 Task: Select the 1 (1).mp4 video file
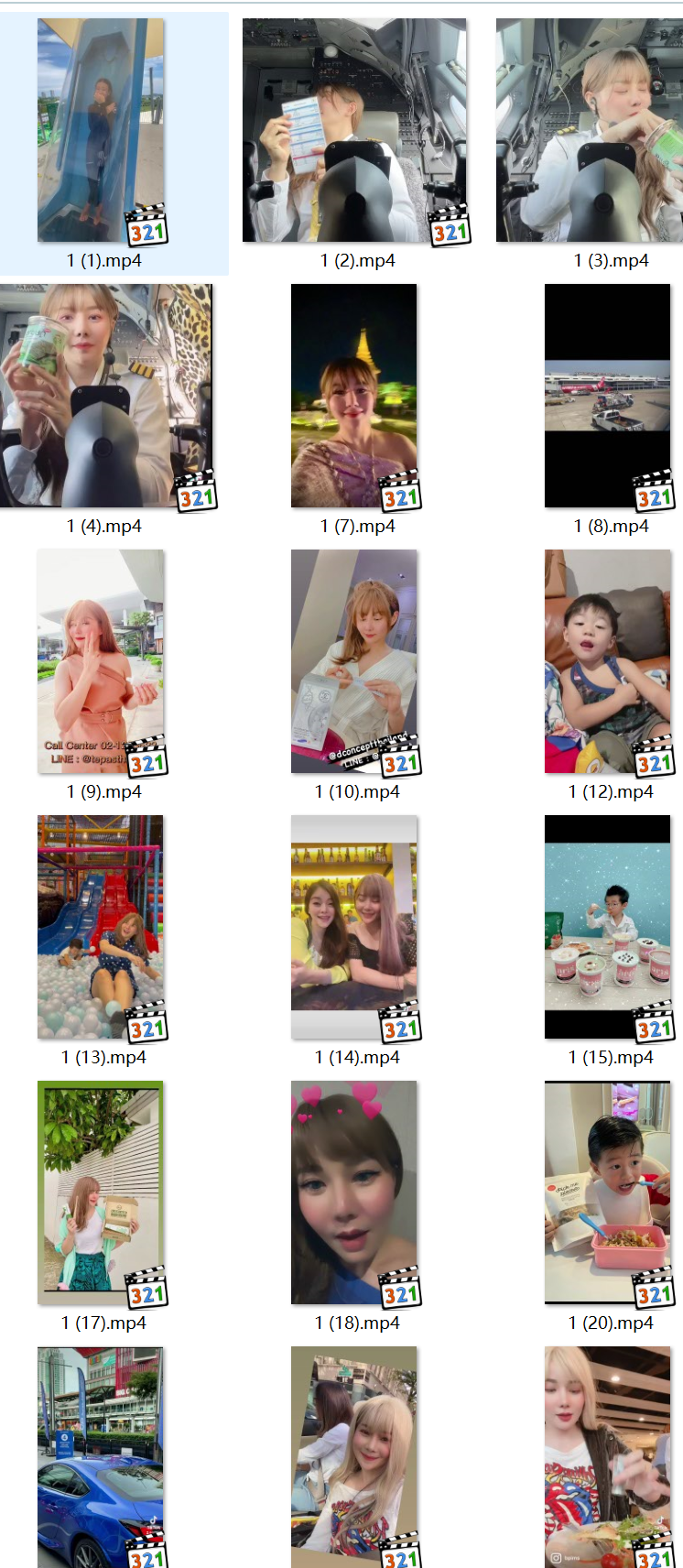point(101,131)
